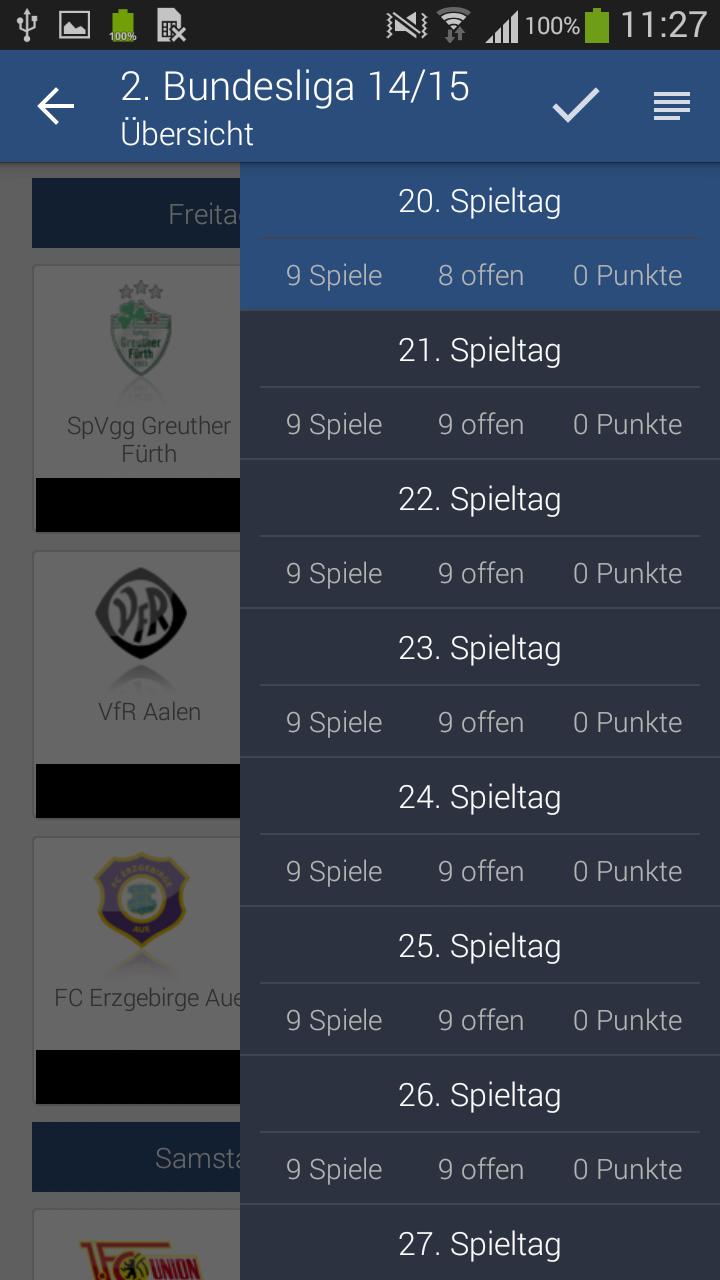Image resolution: width=720 pixels, height=1280 pixels.
Task: Tap the USB connection icon in status bar
Action: (25, 24)
